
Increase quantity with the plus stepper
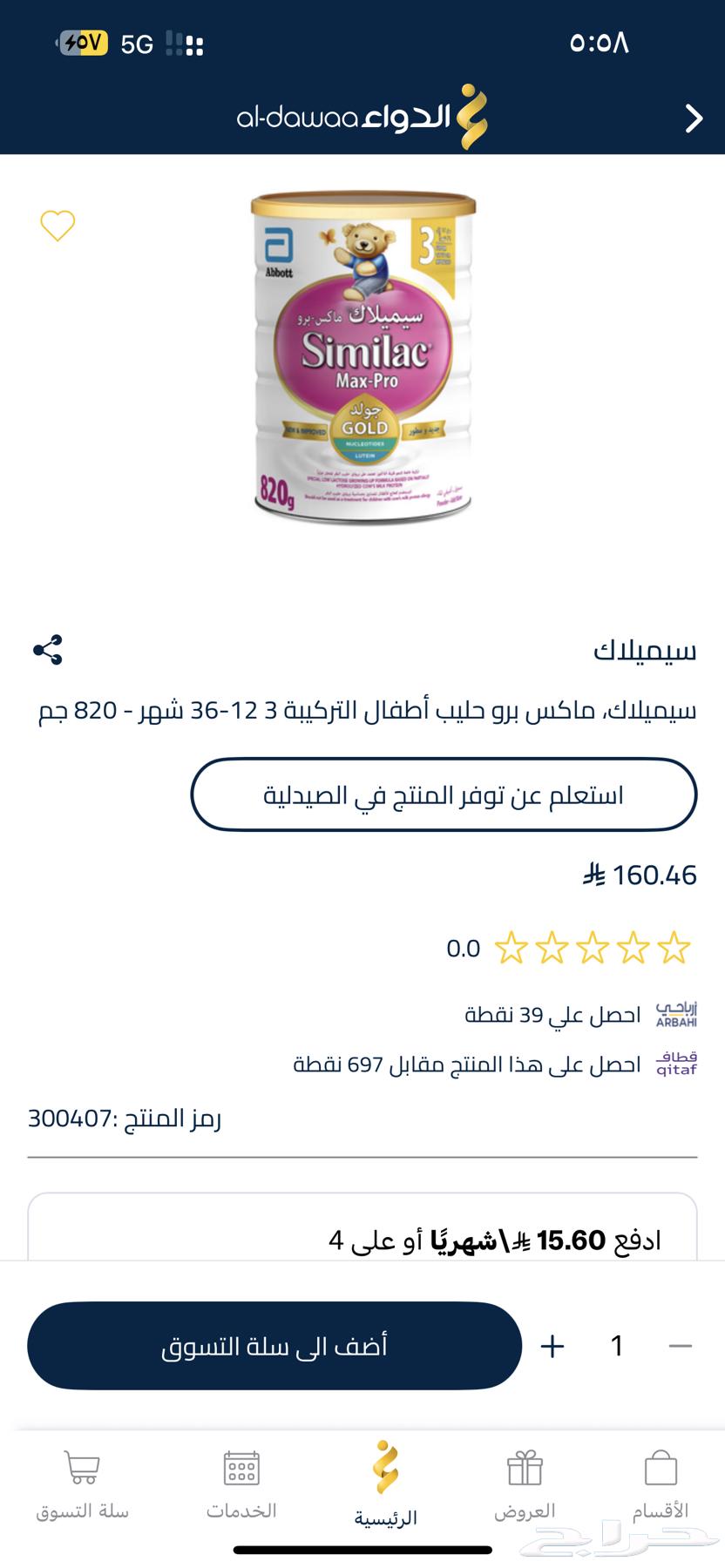[x=553, y=1344]
